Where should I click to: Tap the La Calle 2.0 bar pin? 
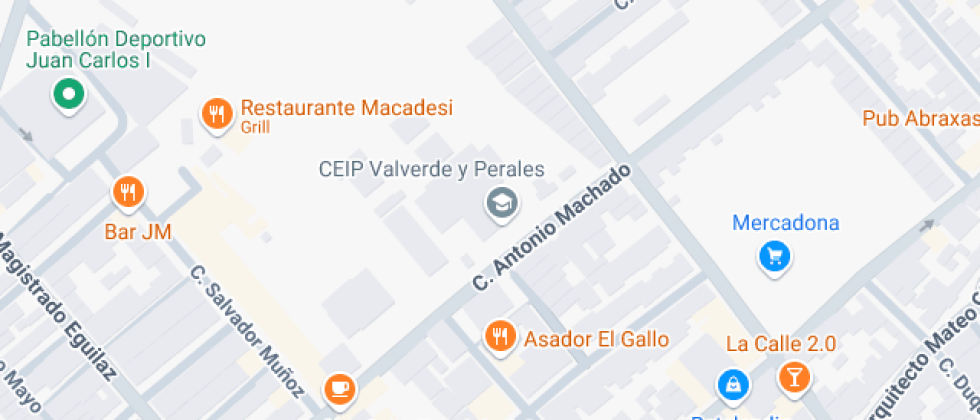794,378
